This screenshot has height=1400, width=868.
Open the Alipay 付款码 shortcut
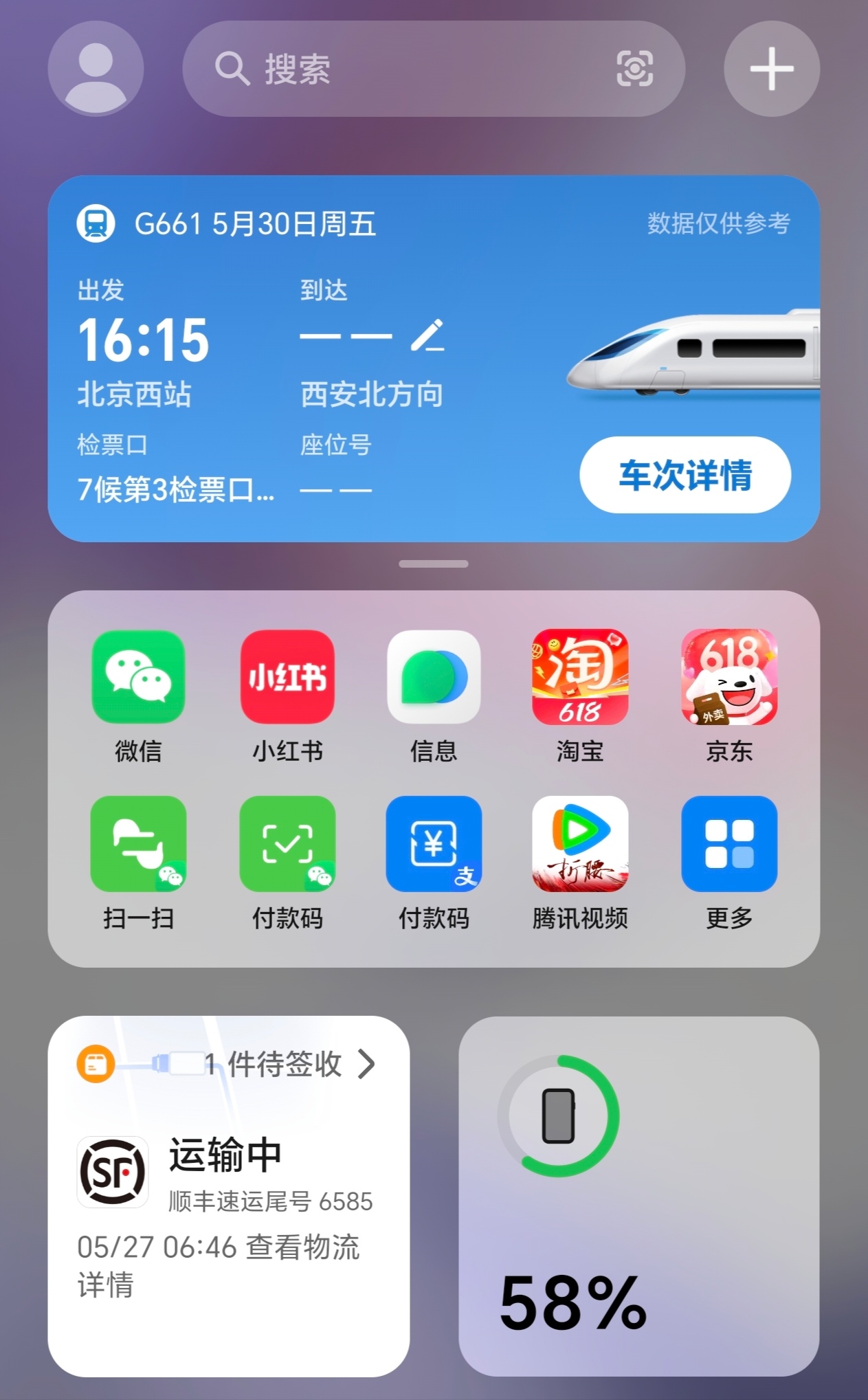(x=434, y=844)
